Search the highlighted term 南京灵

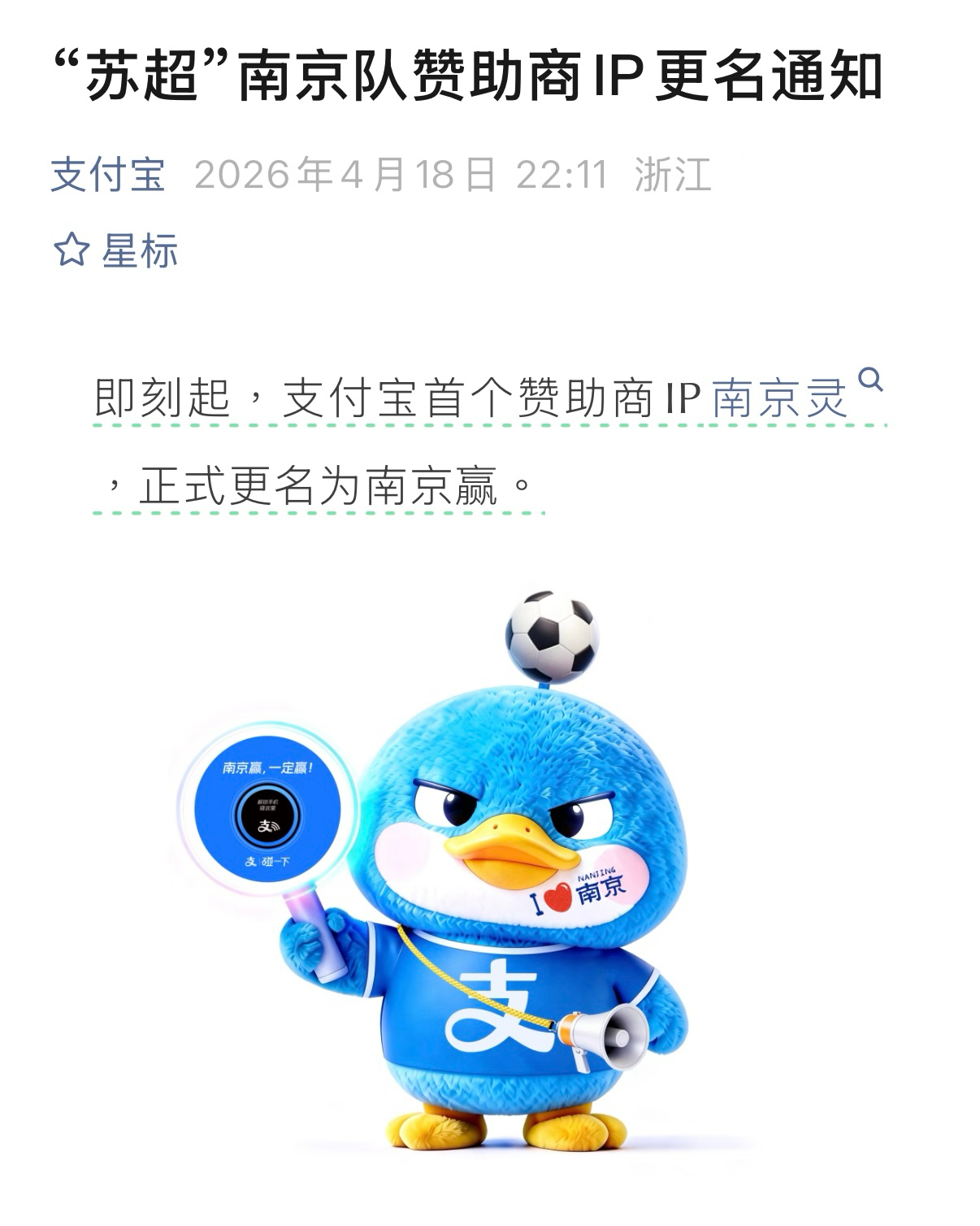[780, 398]
